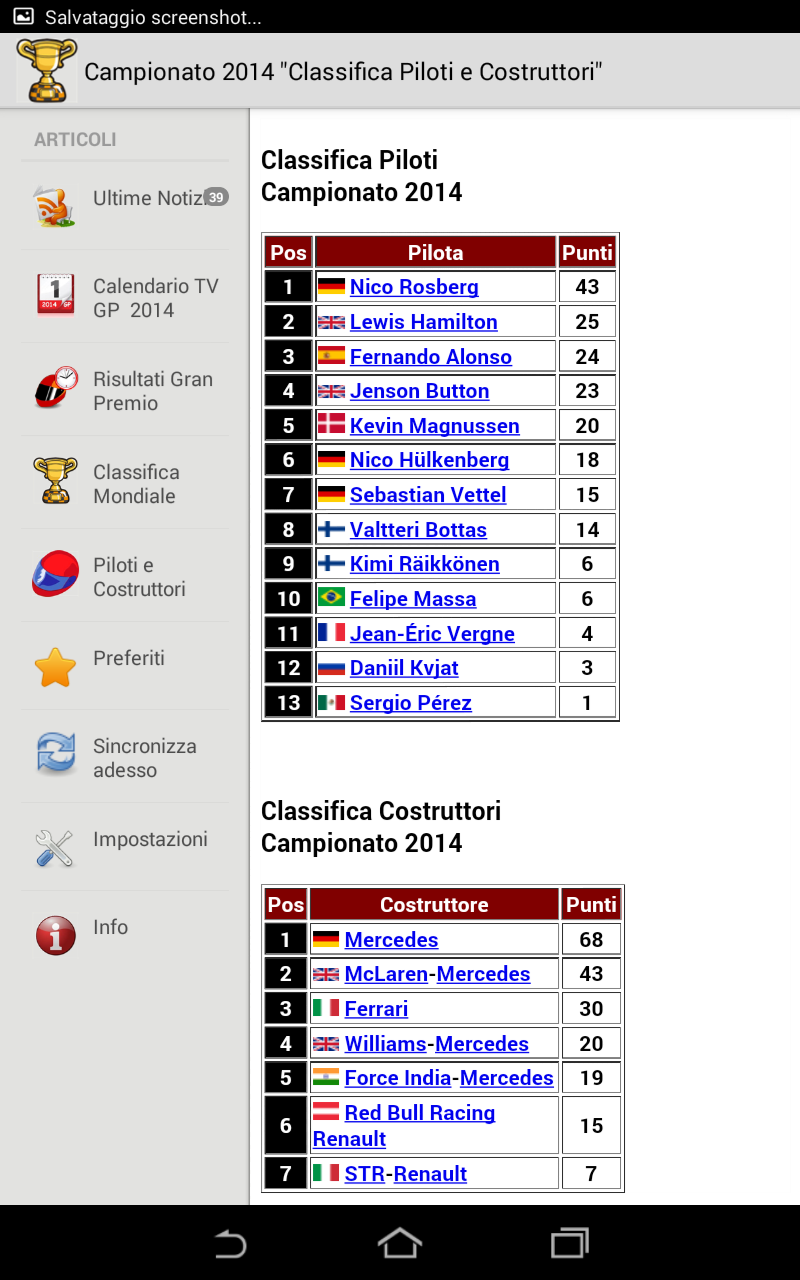Screen dimensions: 800x1280
Task: Open Nico Rosberg driver link
Action: click(x=414, y=287)
